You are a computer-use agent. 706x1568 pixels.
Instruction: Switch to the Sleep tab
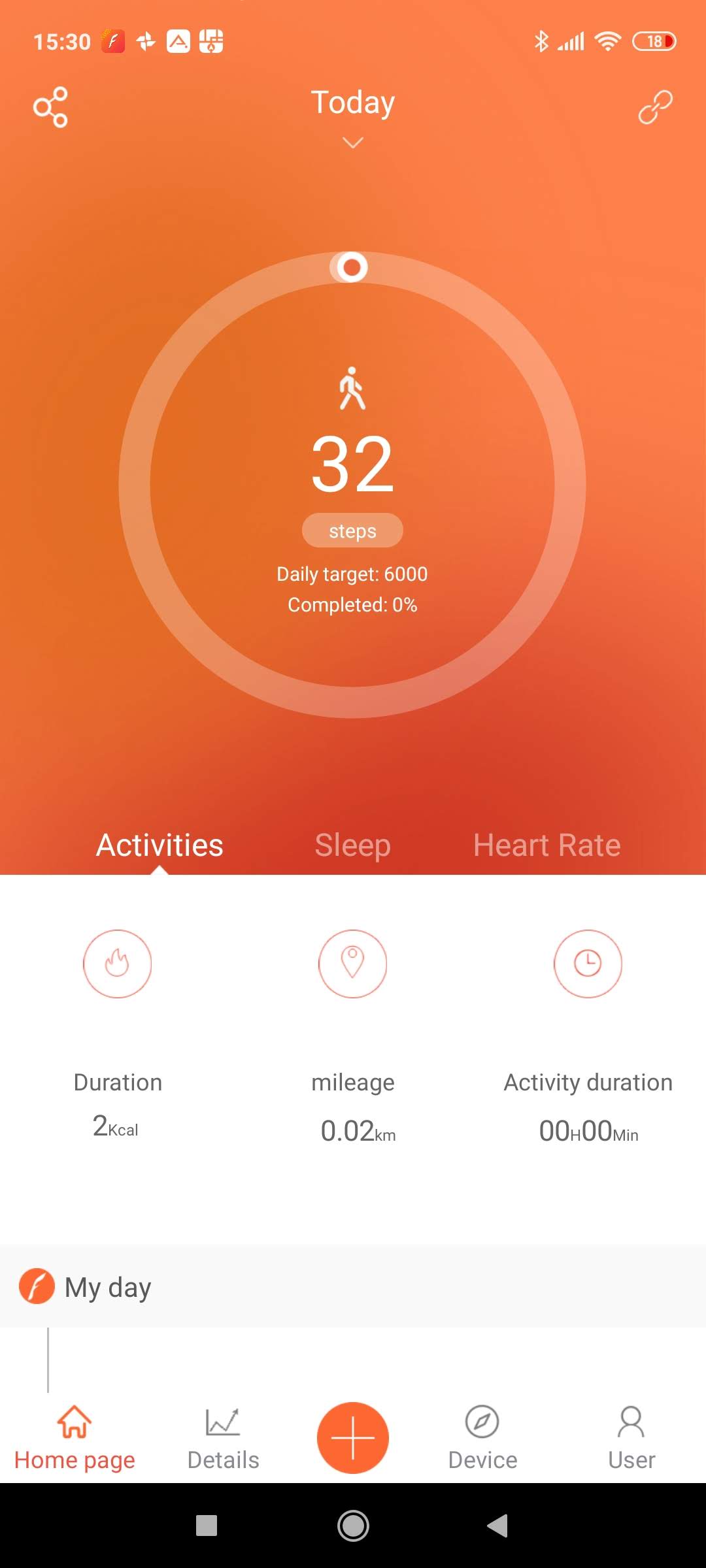point(352,845)
